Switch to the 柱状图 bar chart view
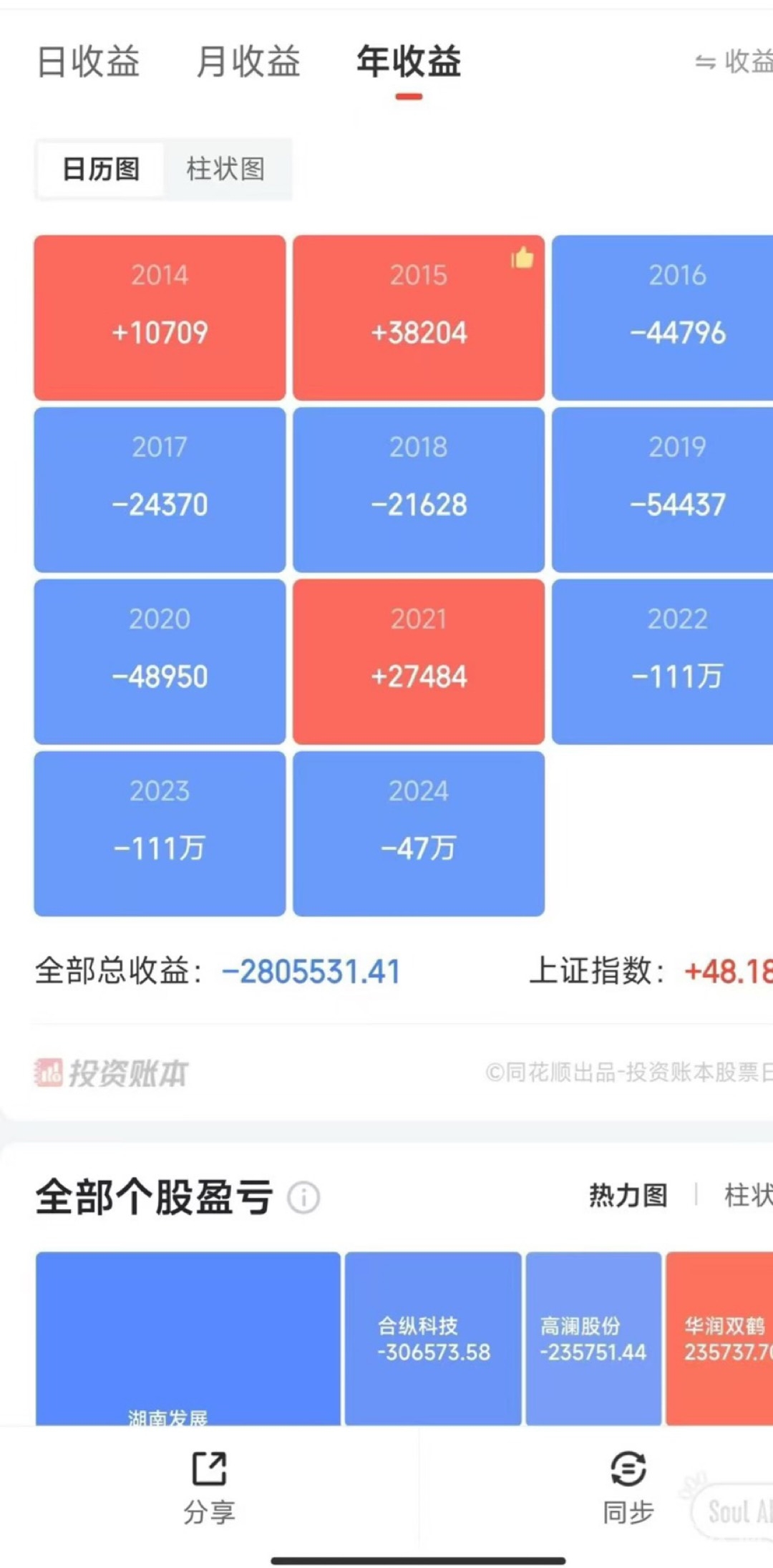 click(x=225, y=169)
